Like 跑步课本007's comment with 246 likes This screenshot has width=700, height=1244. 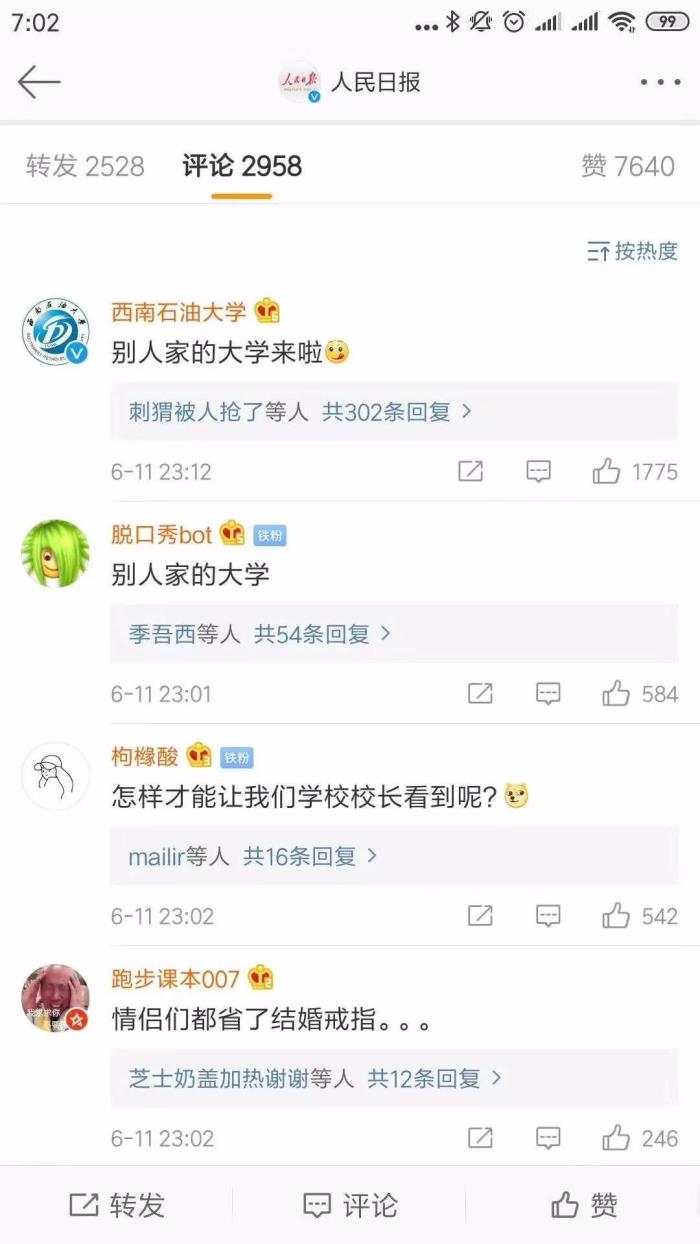[x=616, y=1137]
